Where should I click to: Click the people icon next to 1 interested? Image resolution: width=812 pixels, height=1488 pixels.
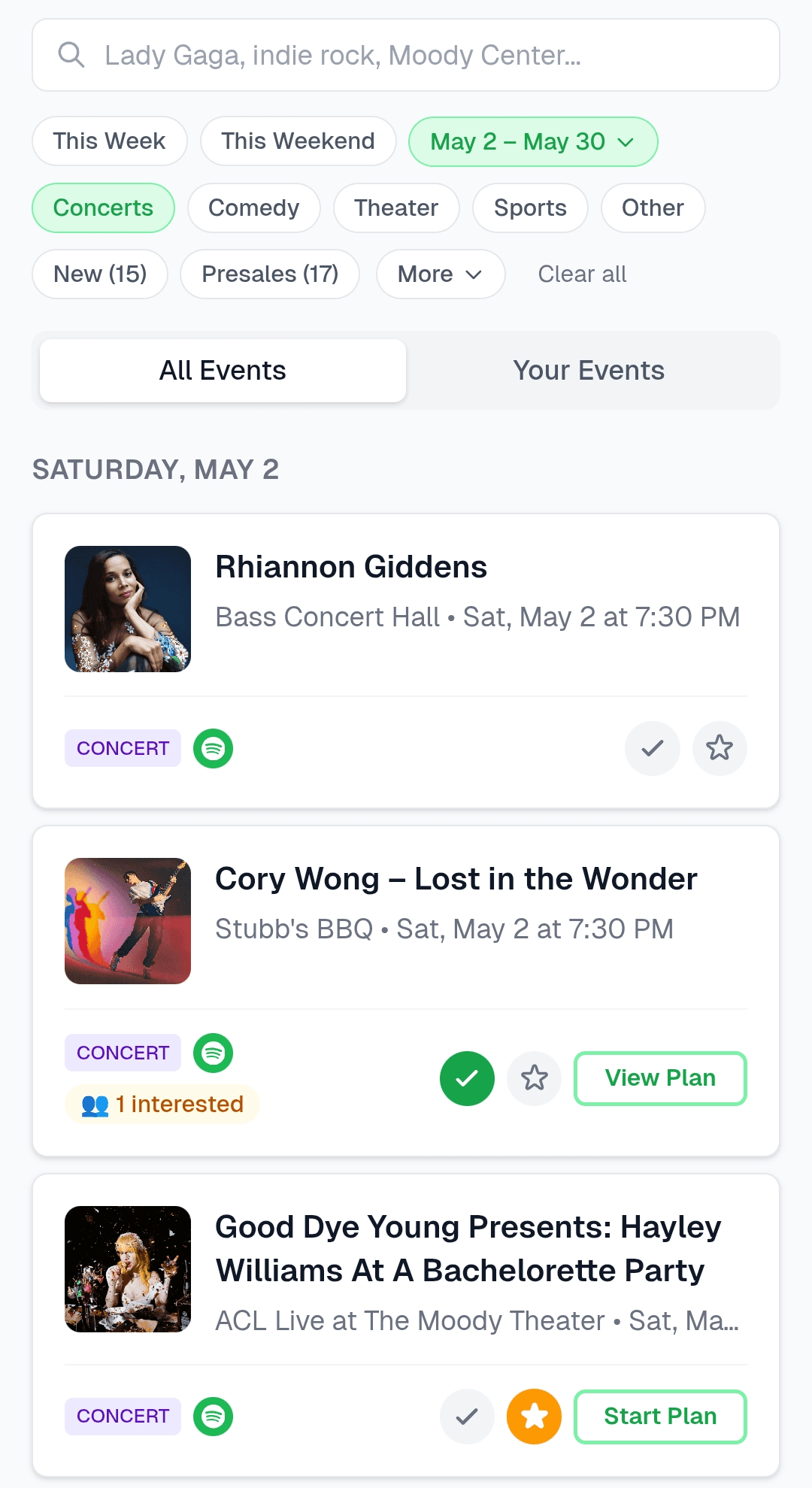point(95,1104)
